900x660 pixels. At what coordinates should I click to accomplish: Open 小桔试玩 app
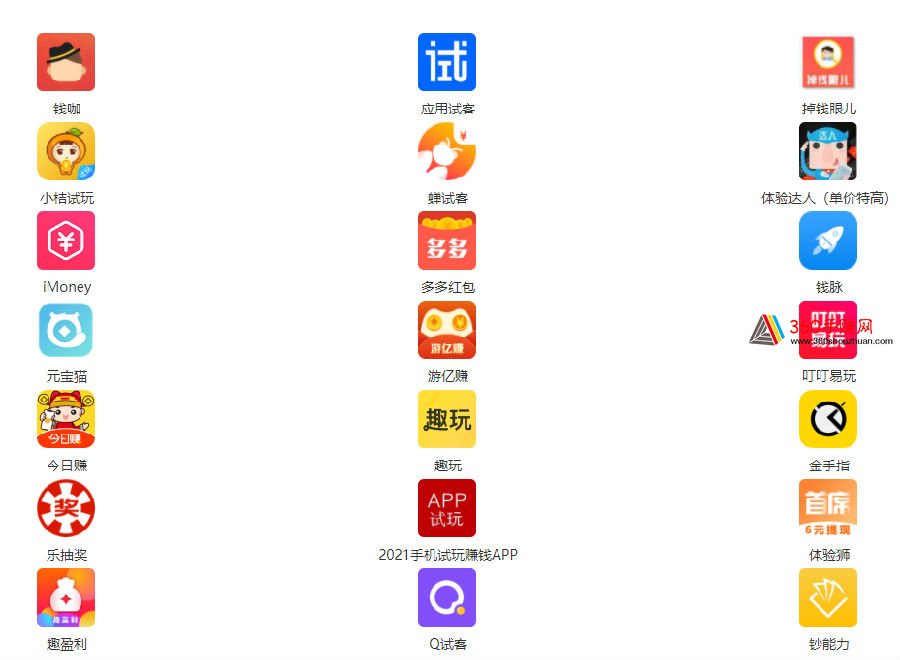66,151
